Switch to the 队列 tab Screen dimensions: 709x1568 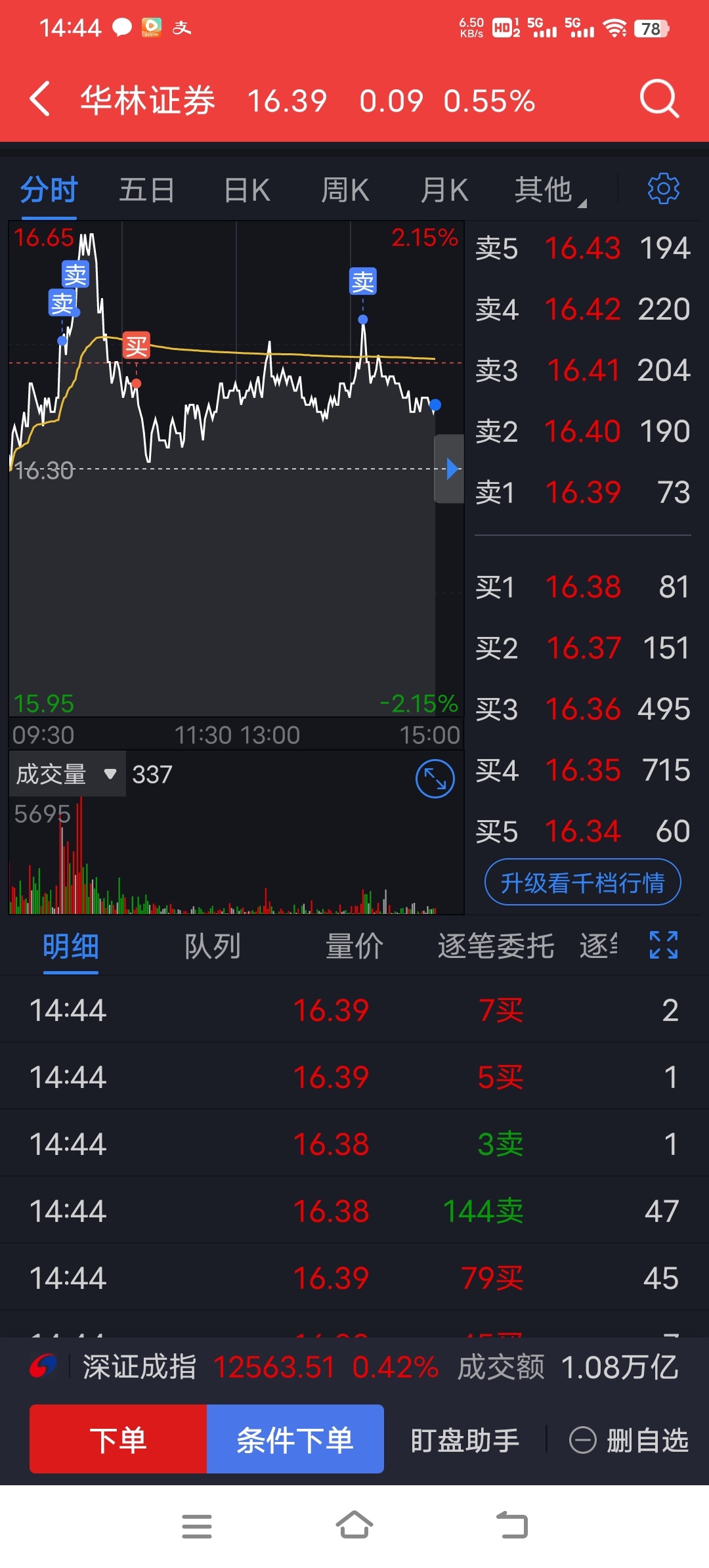tap(212, 946)
